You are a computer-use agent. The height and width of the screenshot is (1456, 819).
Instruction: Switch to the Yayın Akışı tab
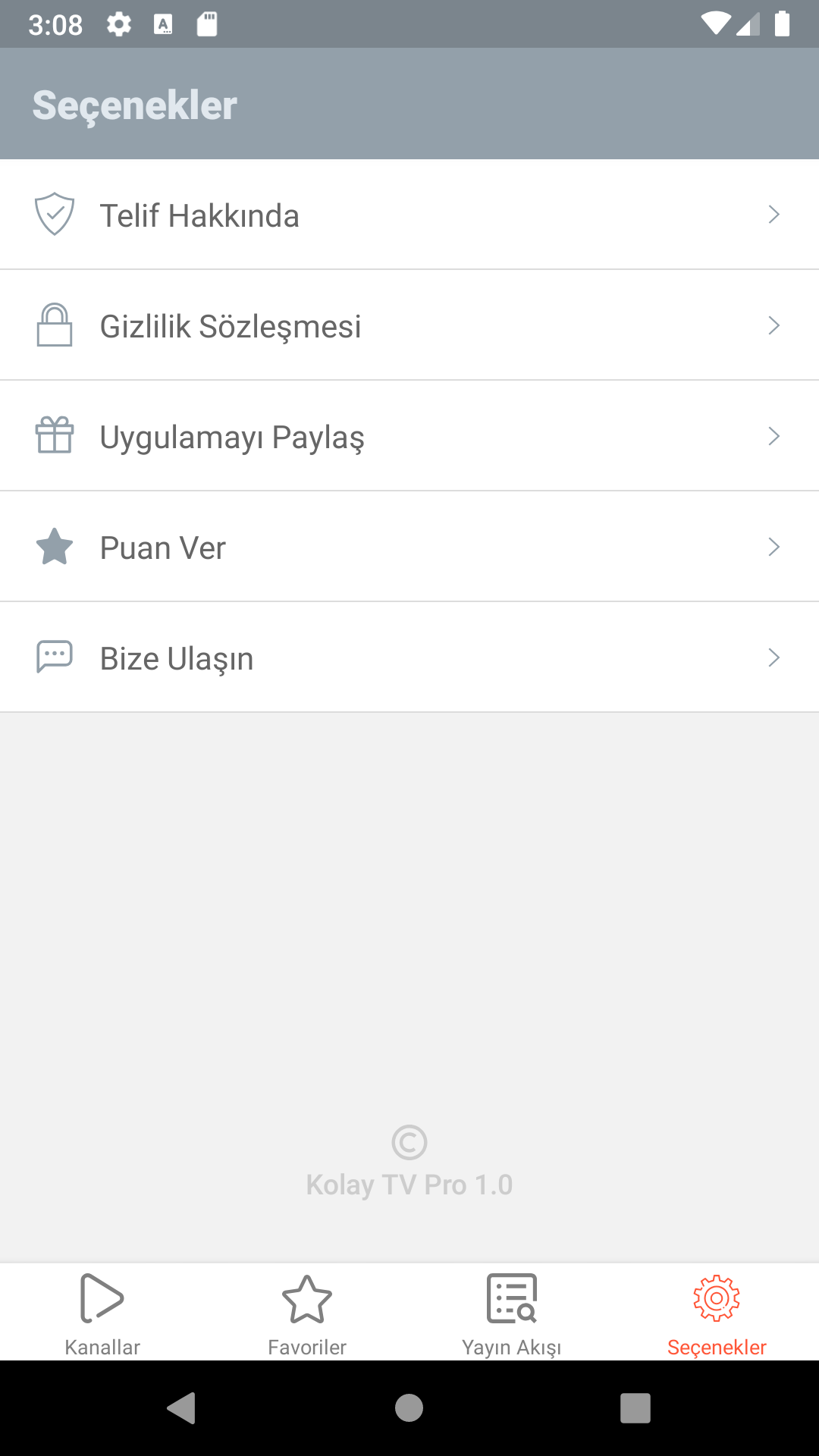[x=512, y=1312]
